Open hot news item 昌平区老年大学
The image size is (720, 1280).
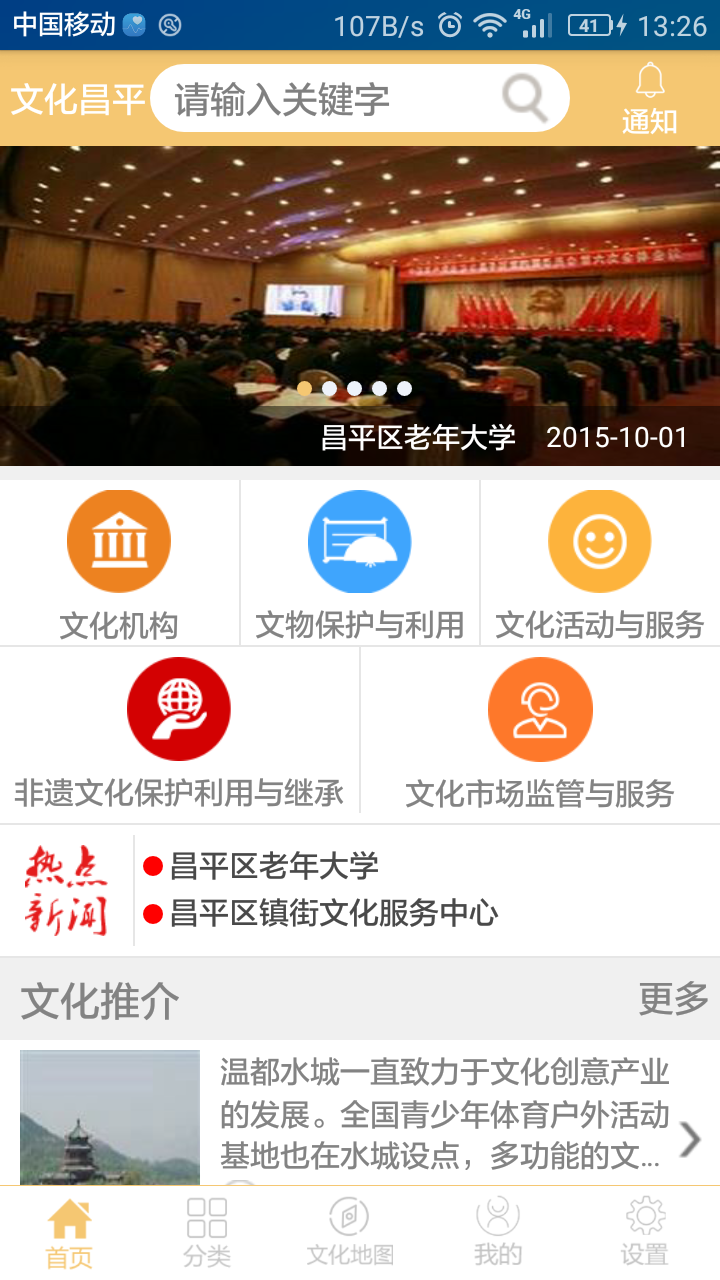[274, 866]
